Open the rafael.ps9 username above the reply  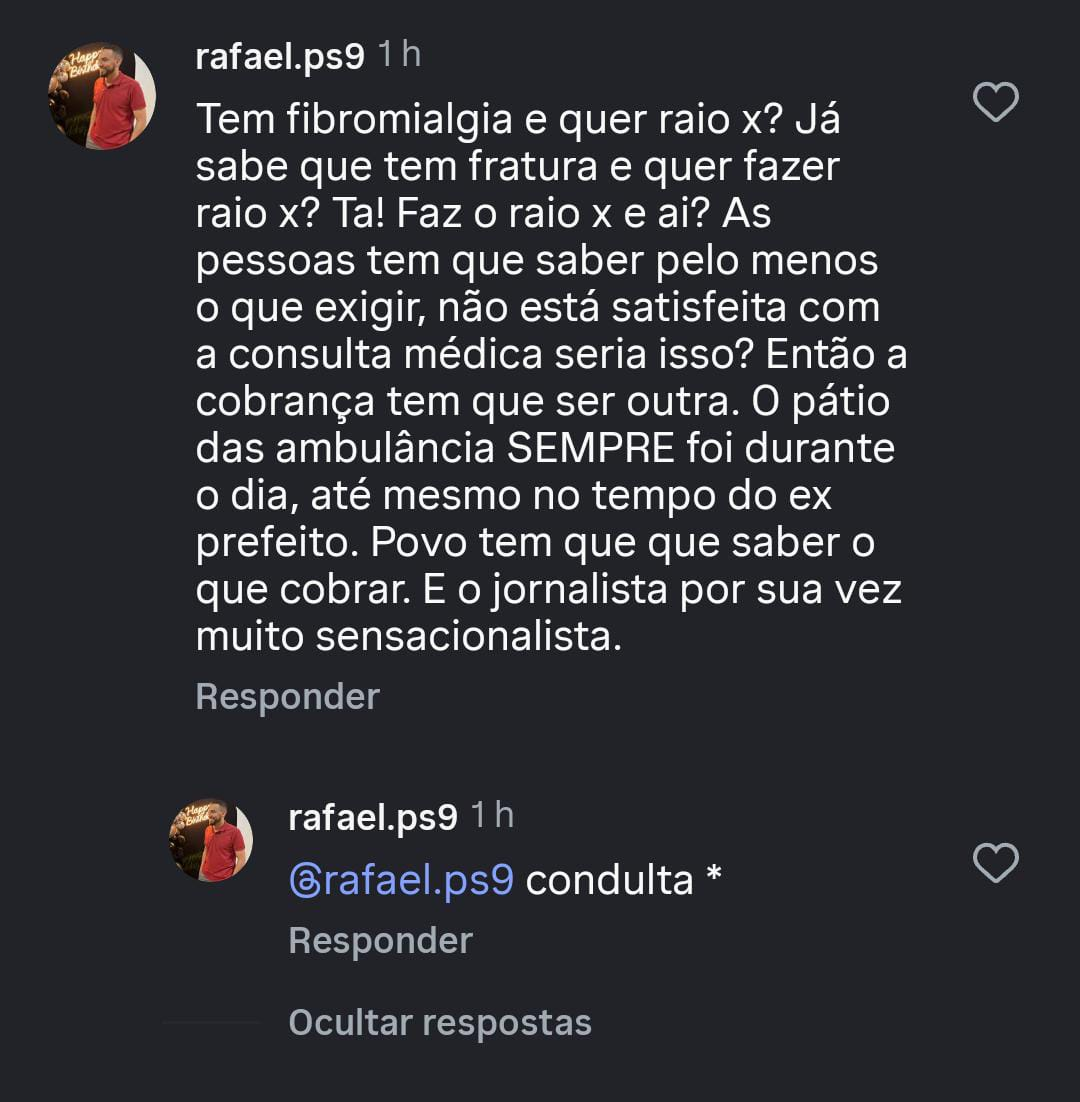click(x=372, y=817)
